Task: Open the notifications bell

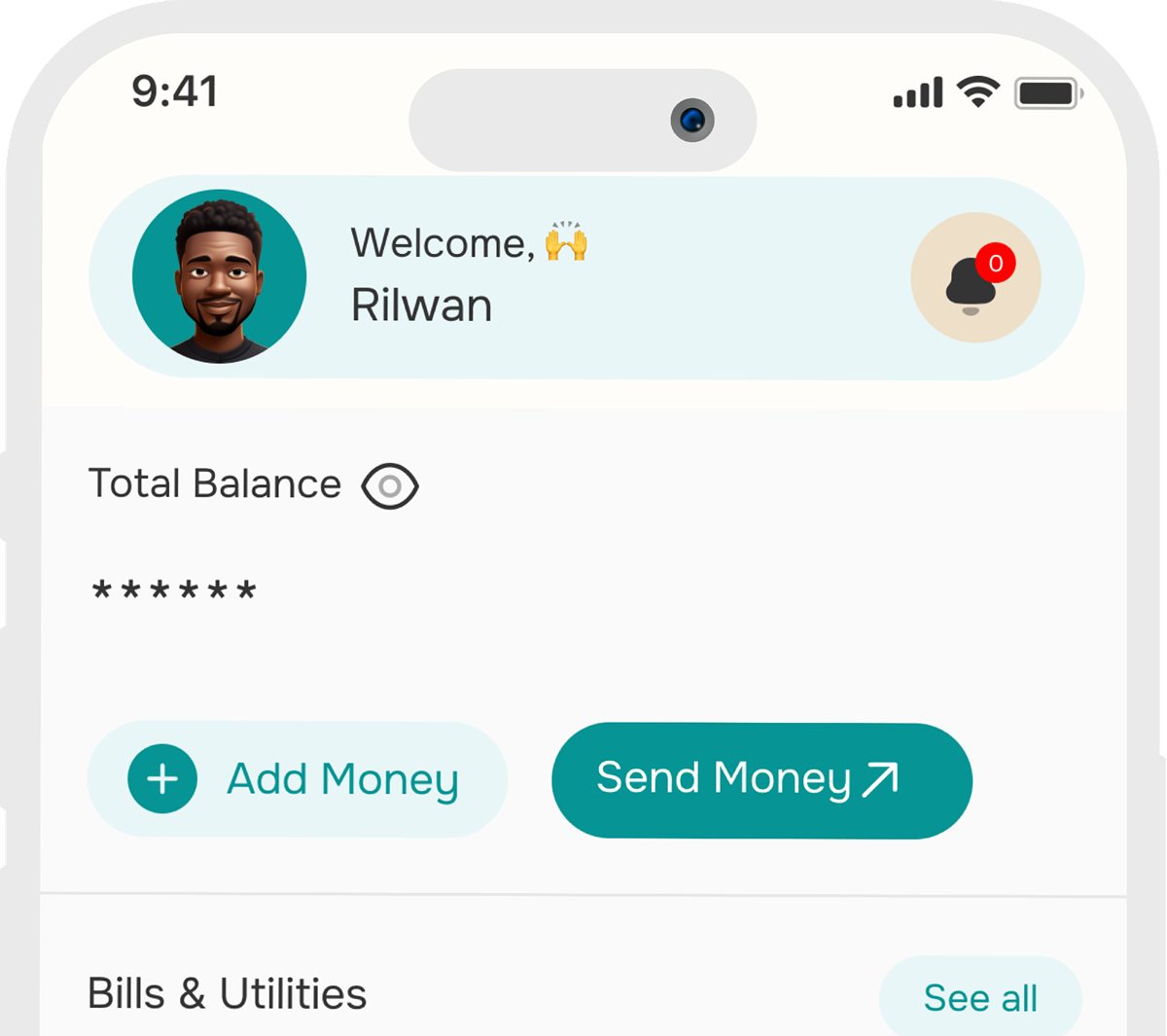Action: tap(975, 278)
